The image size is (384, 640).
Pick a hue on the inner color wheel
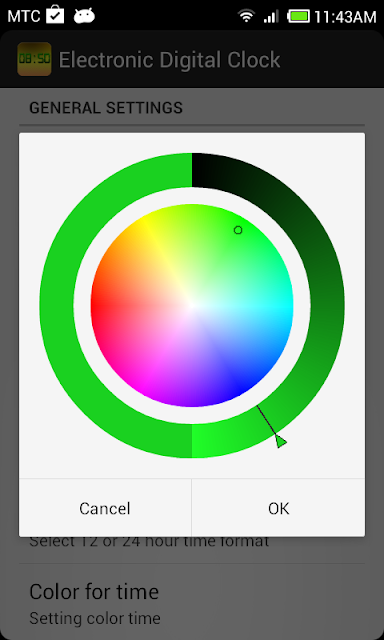point(192,305)
